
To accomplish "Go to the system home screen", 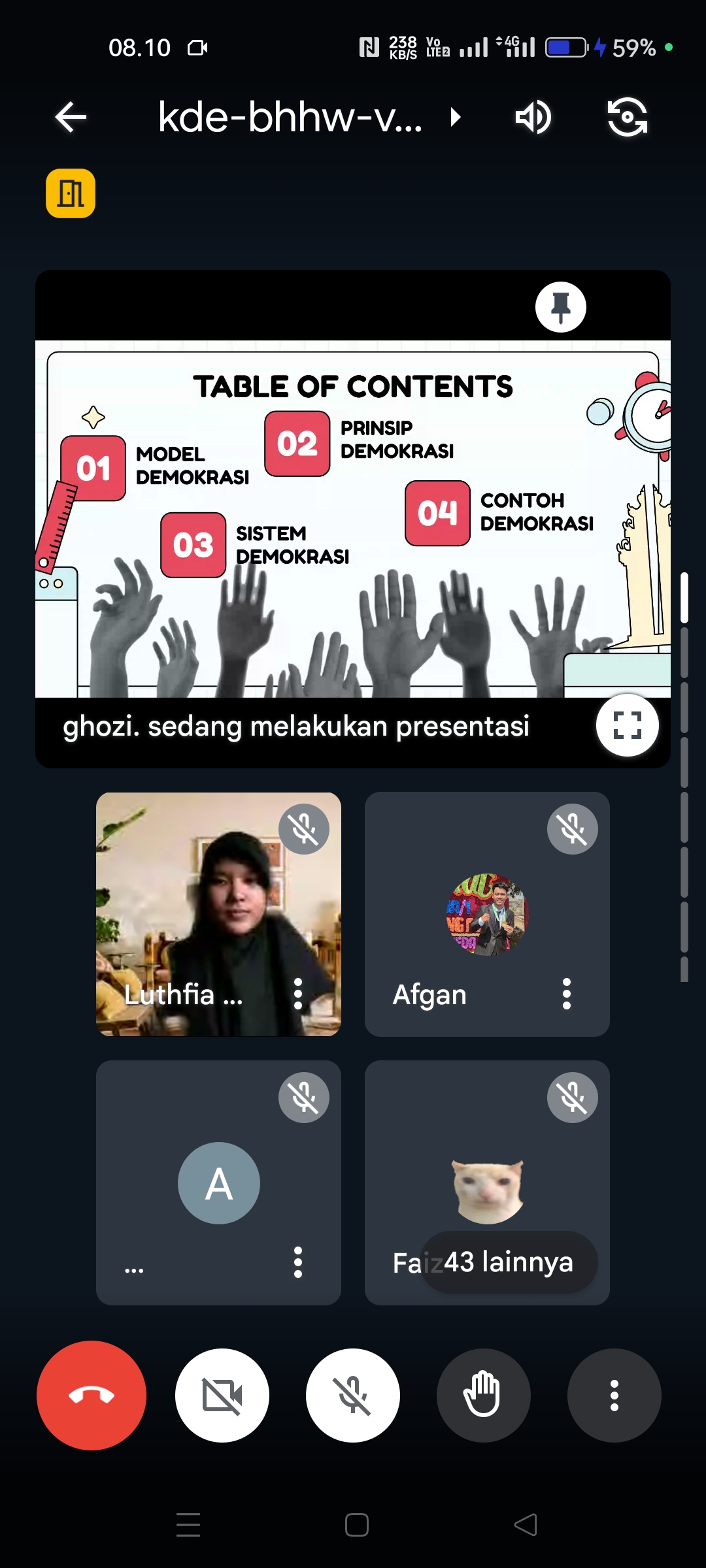I will point(356,1525).
